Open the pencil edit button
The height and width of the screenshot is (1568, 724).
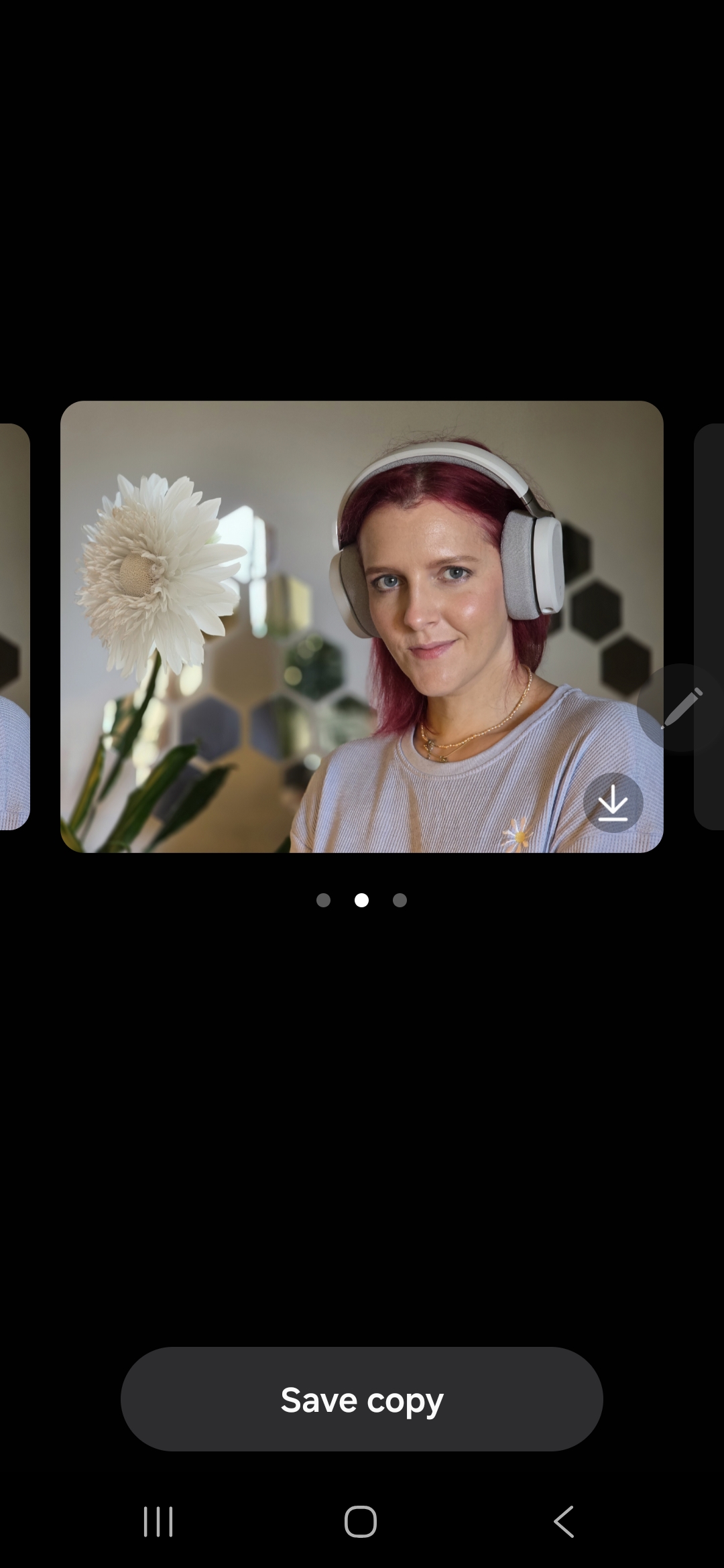tap(681, 708)
